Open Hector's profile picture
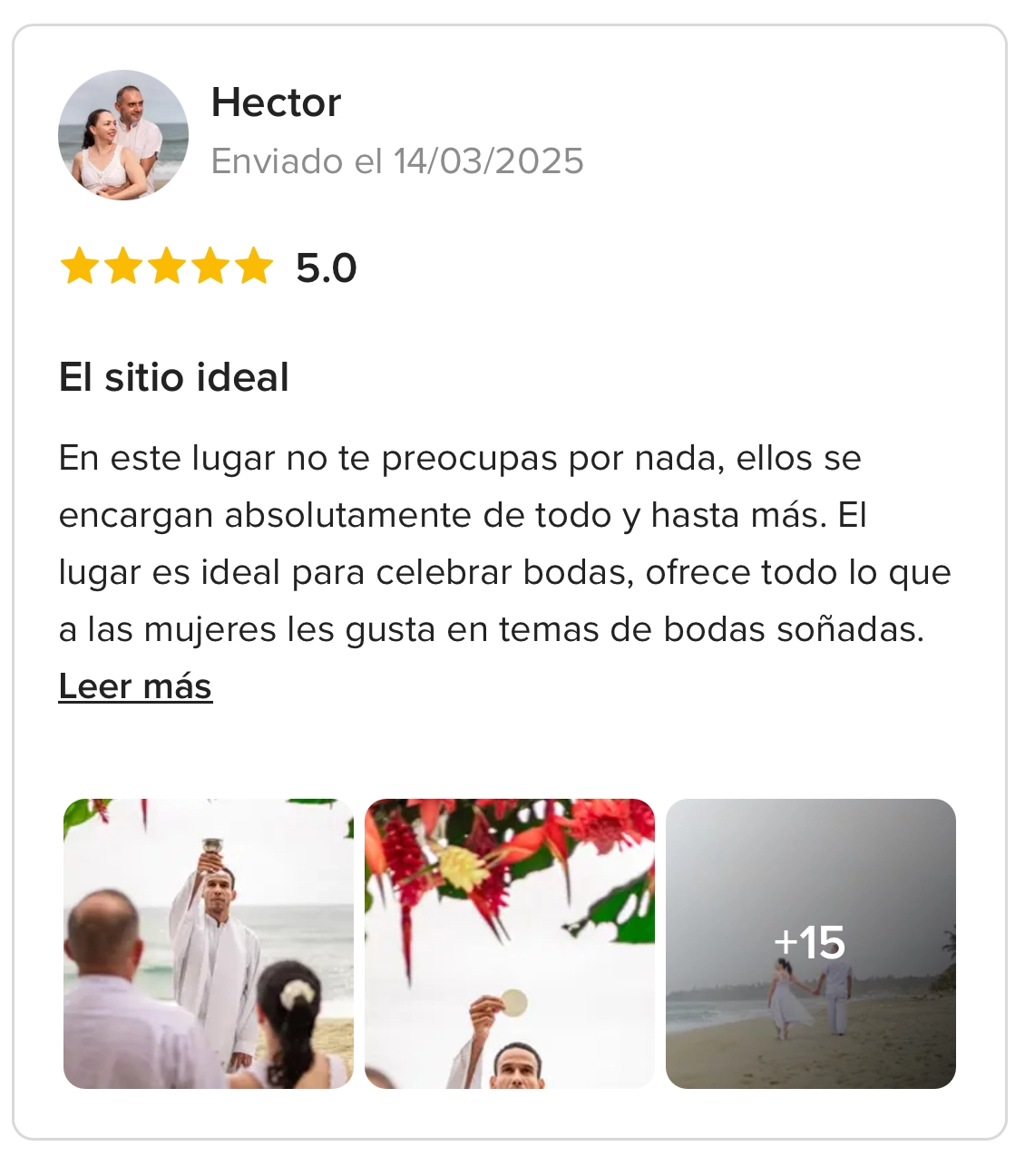The image size is (1025, 1176). pyautogui.click(x=123, y=135)
